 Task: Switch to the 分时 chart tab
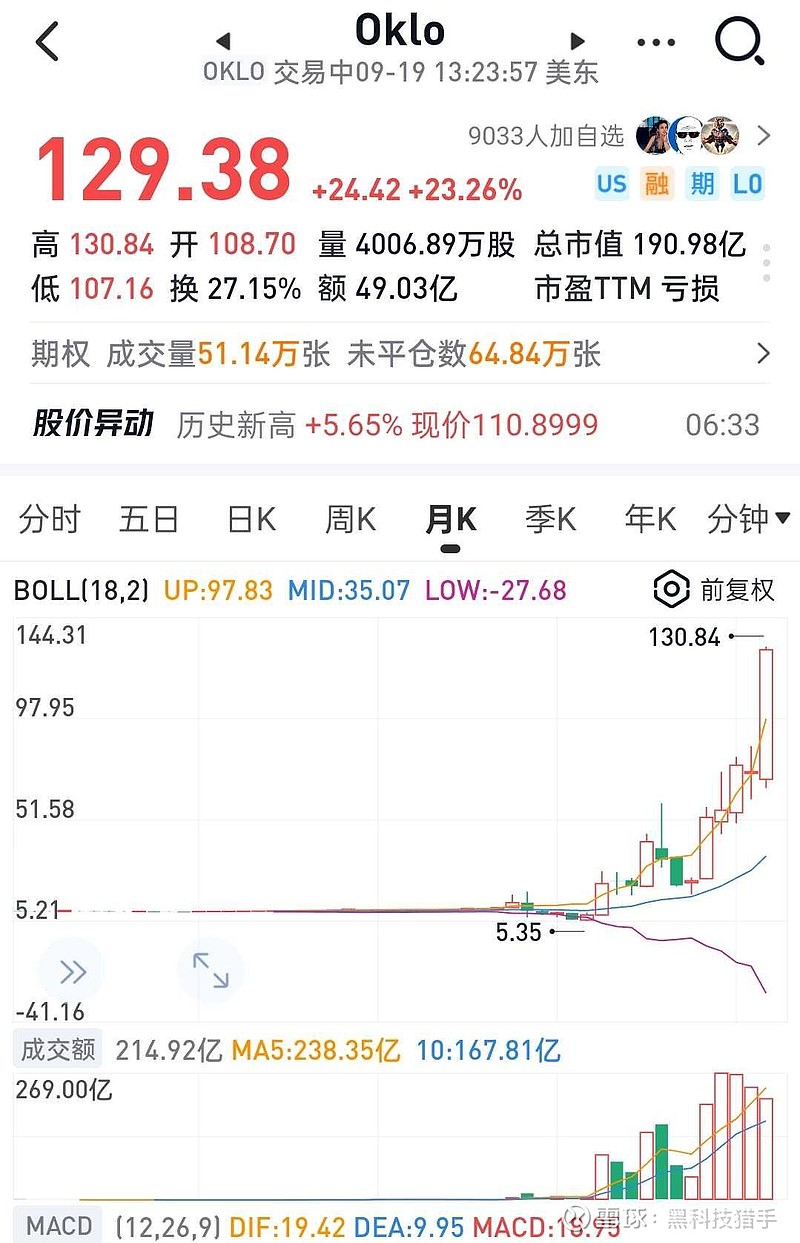click(x=49, y=519)
